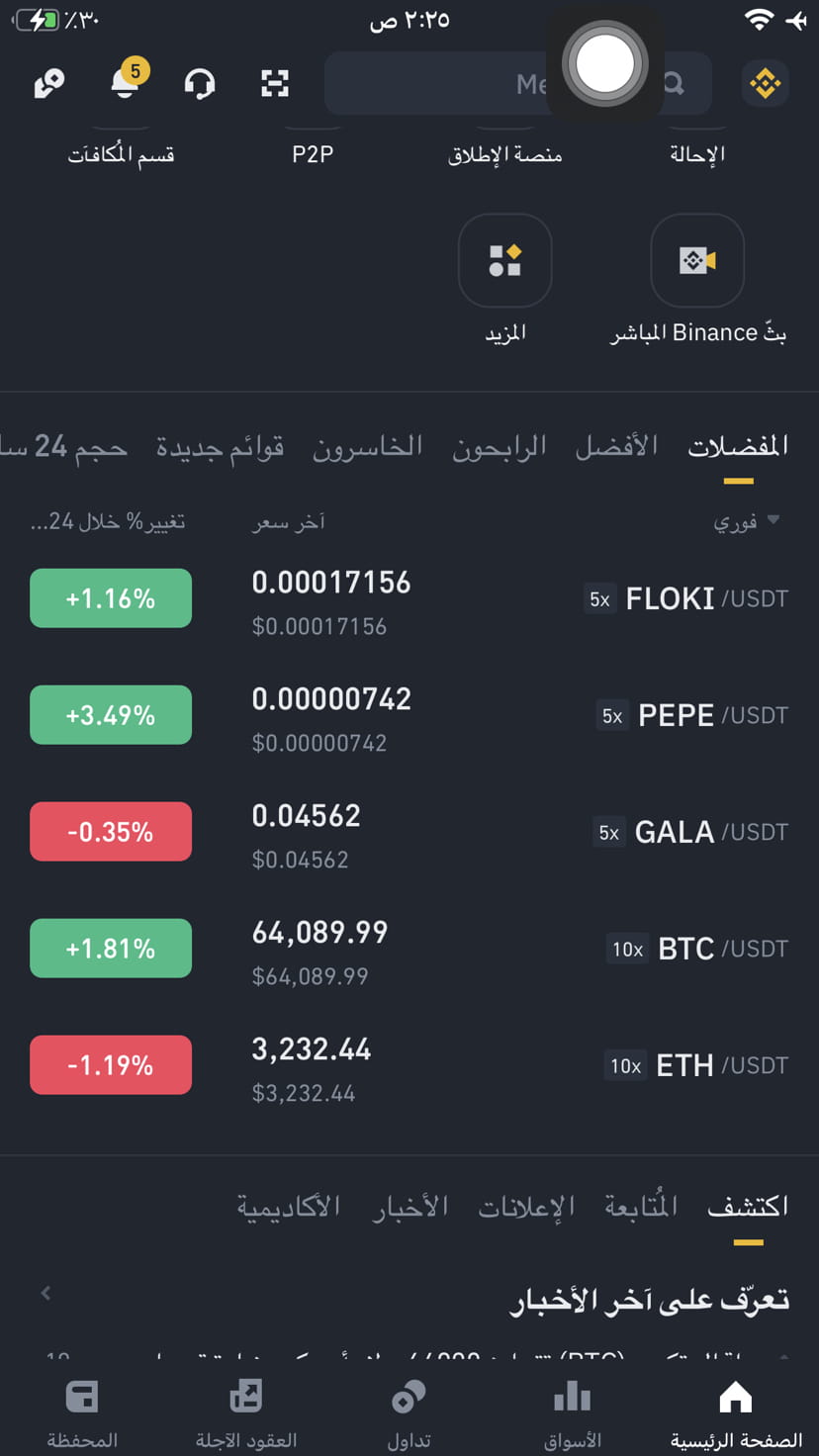Open the Binance logo profile icon
The image size is (819, 1456).
(x=765, y=84)
